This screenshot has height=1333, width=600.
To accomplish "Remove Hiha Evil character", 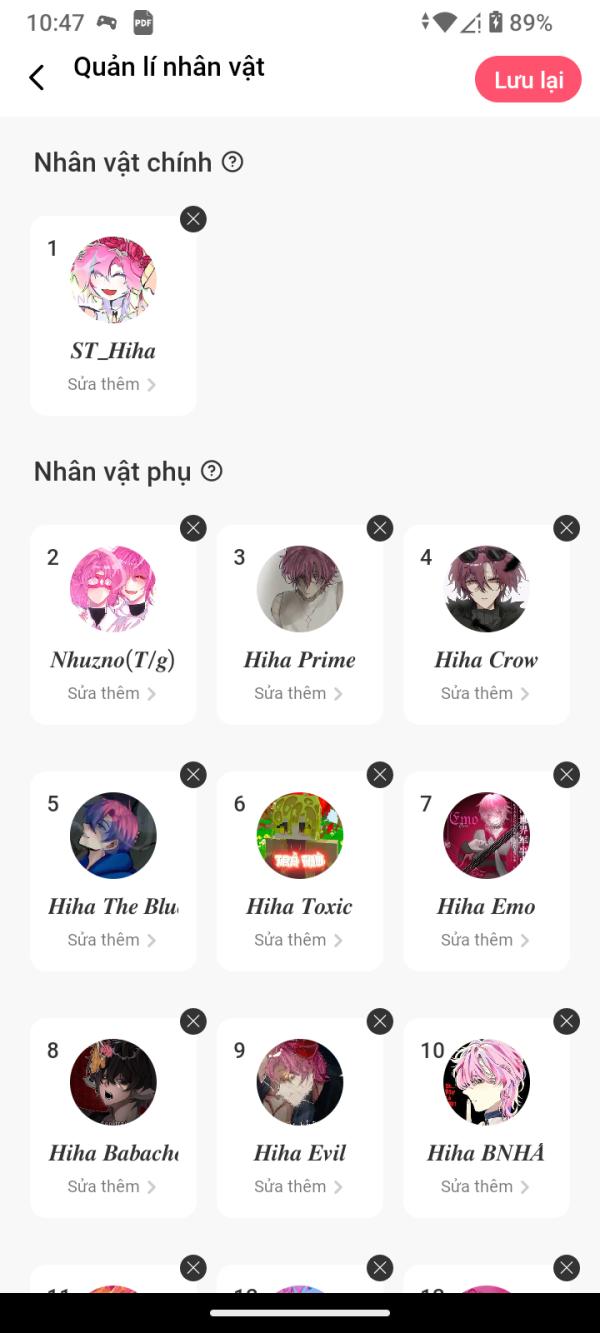I will coord(380,1021).
